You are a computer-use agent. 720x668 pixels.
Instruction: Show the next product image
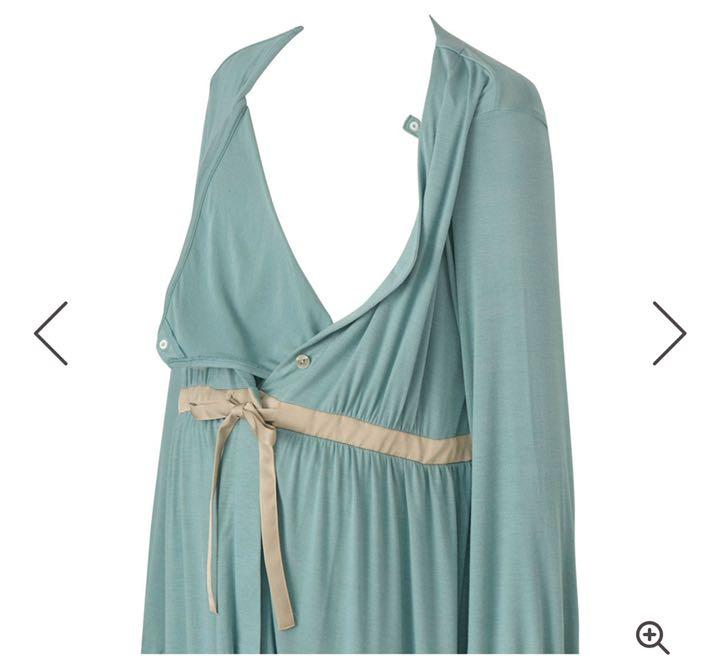point(669,333)
